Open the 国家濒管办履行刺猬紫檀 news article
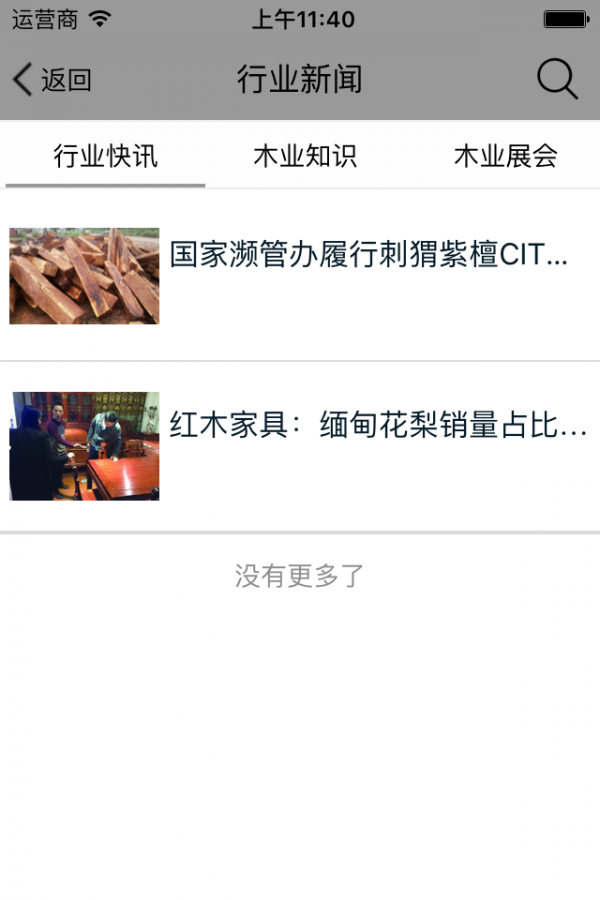The width and height of the screenshot is (600, 900). click(x=368, y=255)
